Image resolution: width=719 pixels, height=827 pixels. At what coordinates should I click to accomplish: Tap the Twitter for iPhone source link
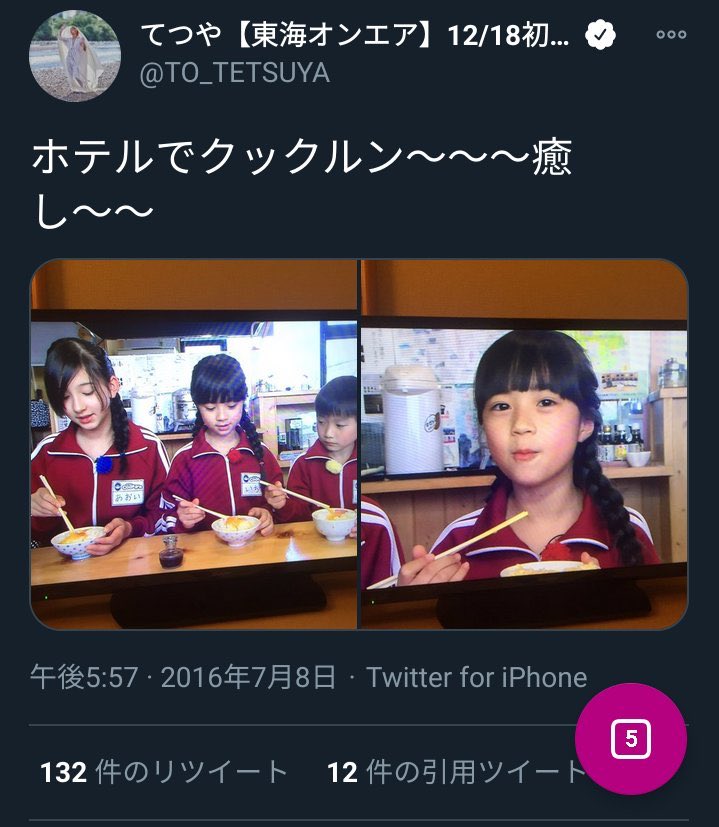[x=476, y=677]
